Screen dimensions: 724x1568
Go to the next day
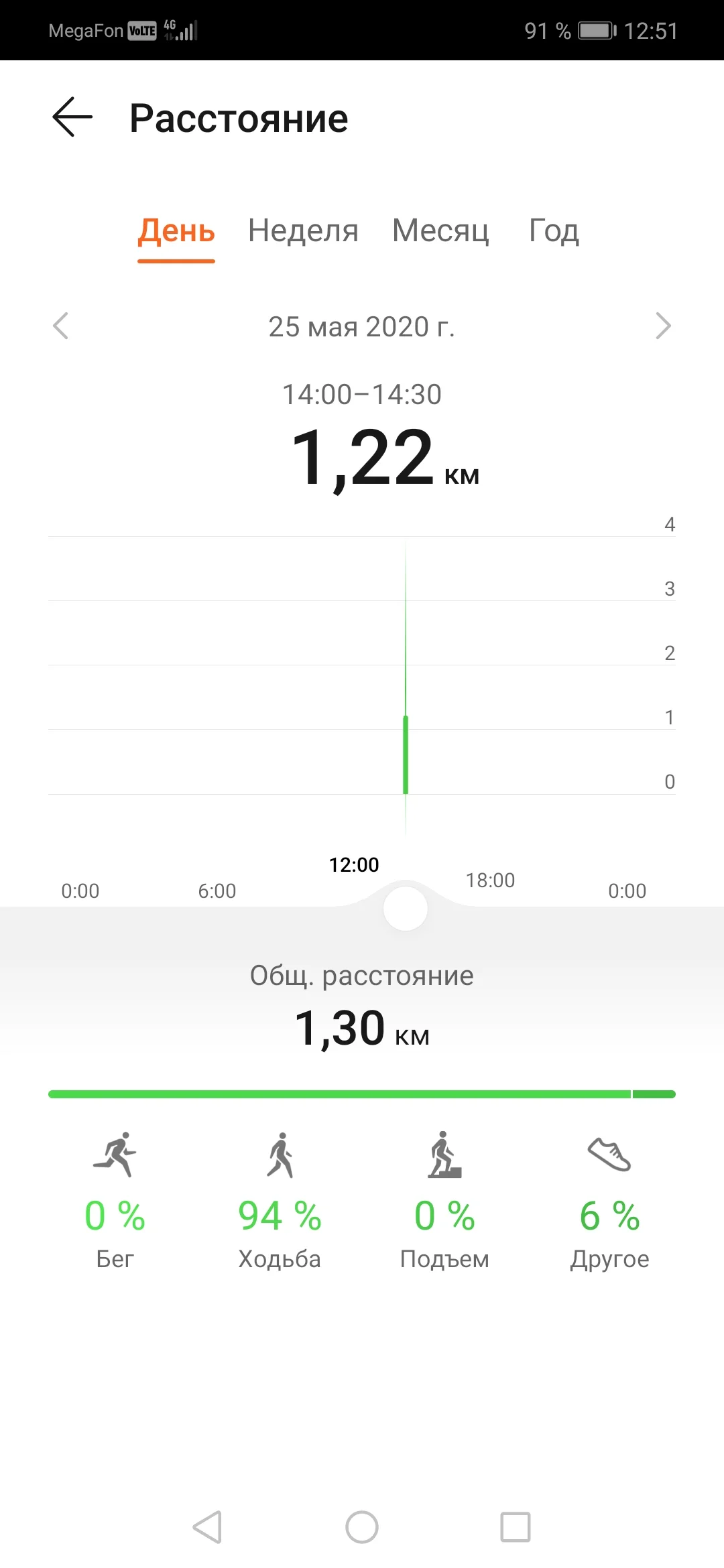tap(662, 326)
